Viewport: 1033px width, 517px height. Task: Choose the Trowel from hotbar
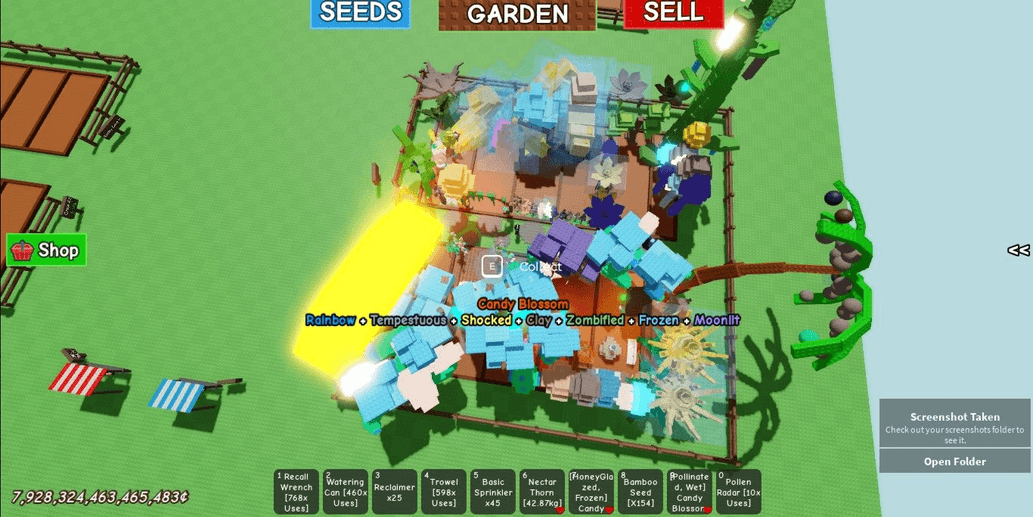[443, 492]
